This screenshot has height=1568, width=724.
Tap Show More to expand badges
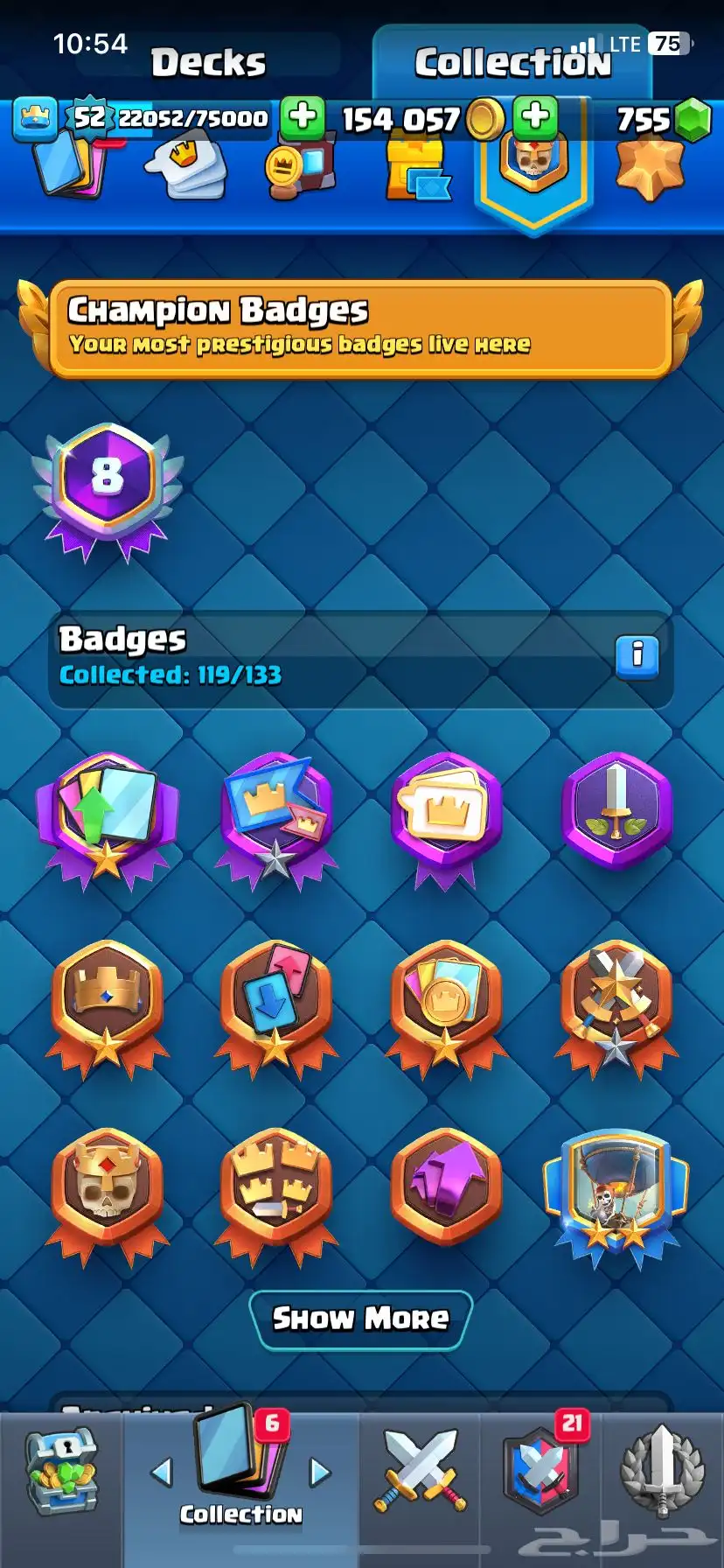pos(360,1319)
